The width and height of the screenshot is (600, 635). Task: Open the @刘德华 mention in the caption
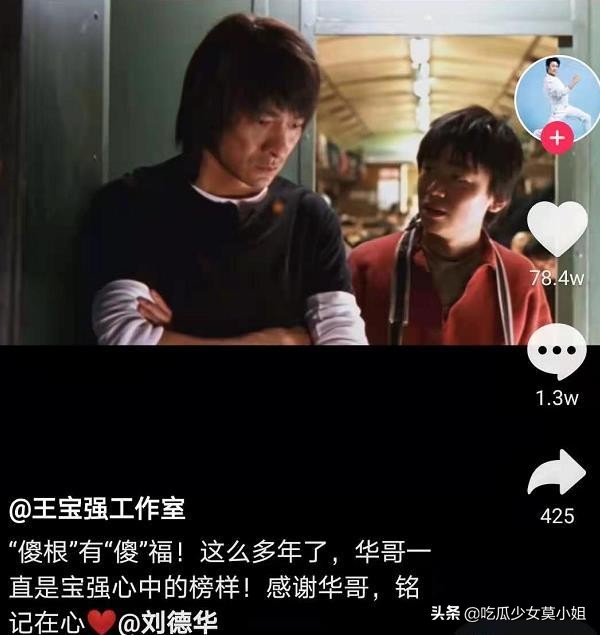(x=169, y=621)
